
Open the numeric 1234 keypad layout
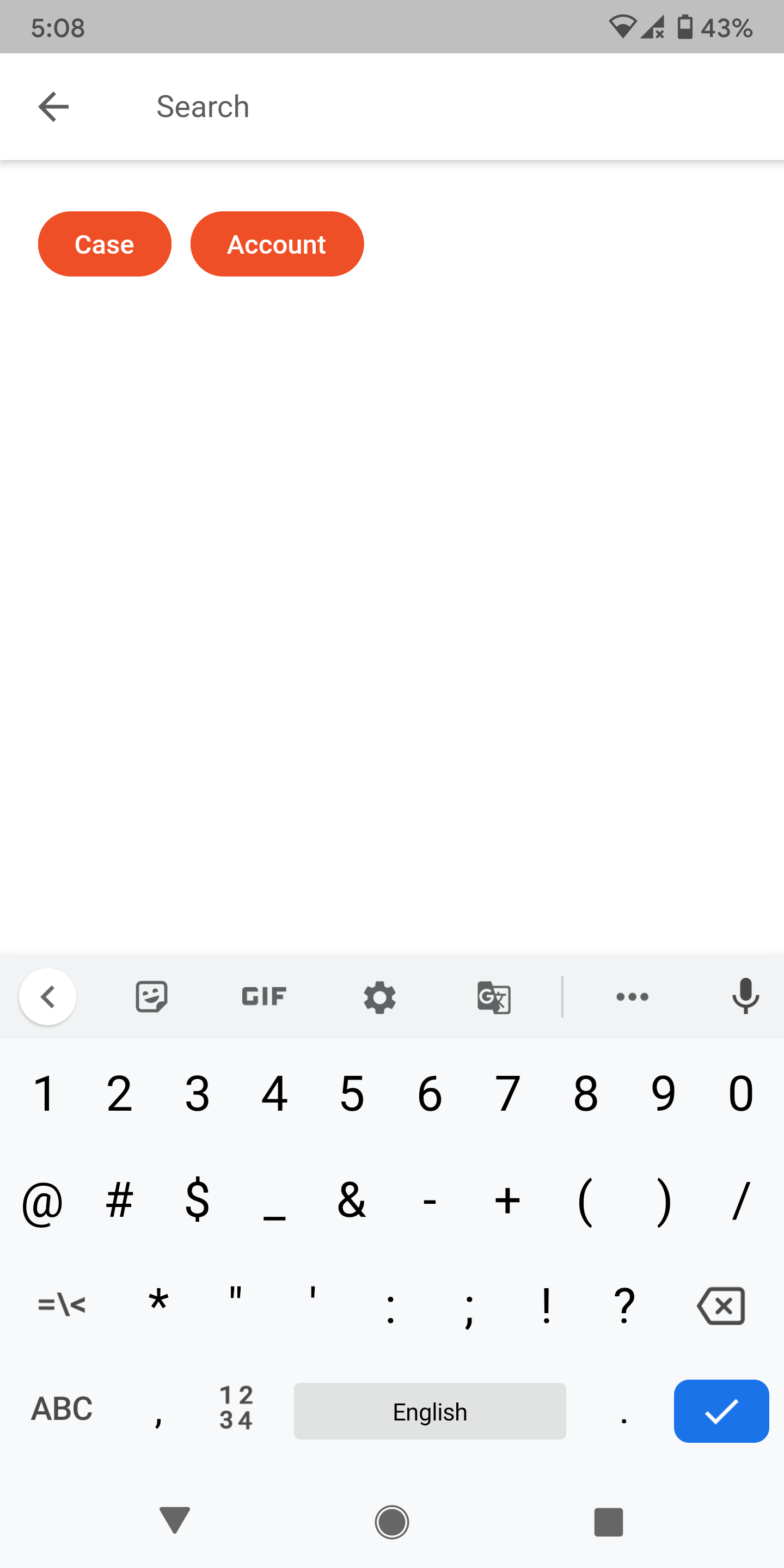coord(236,1408)
